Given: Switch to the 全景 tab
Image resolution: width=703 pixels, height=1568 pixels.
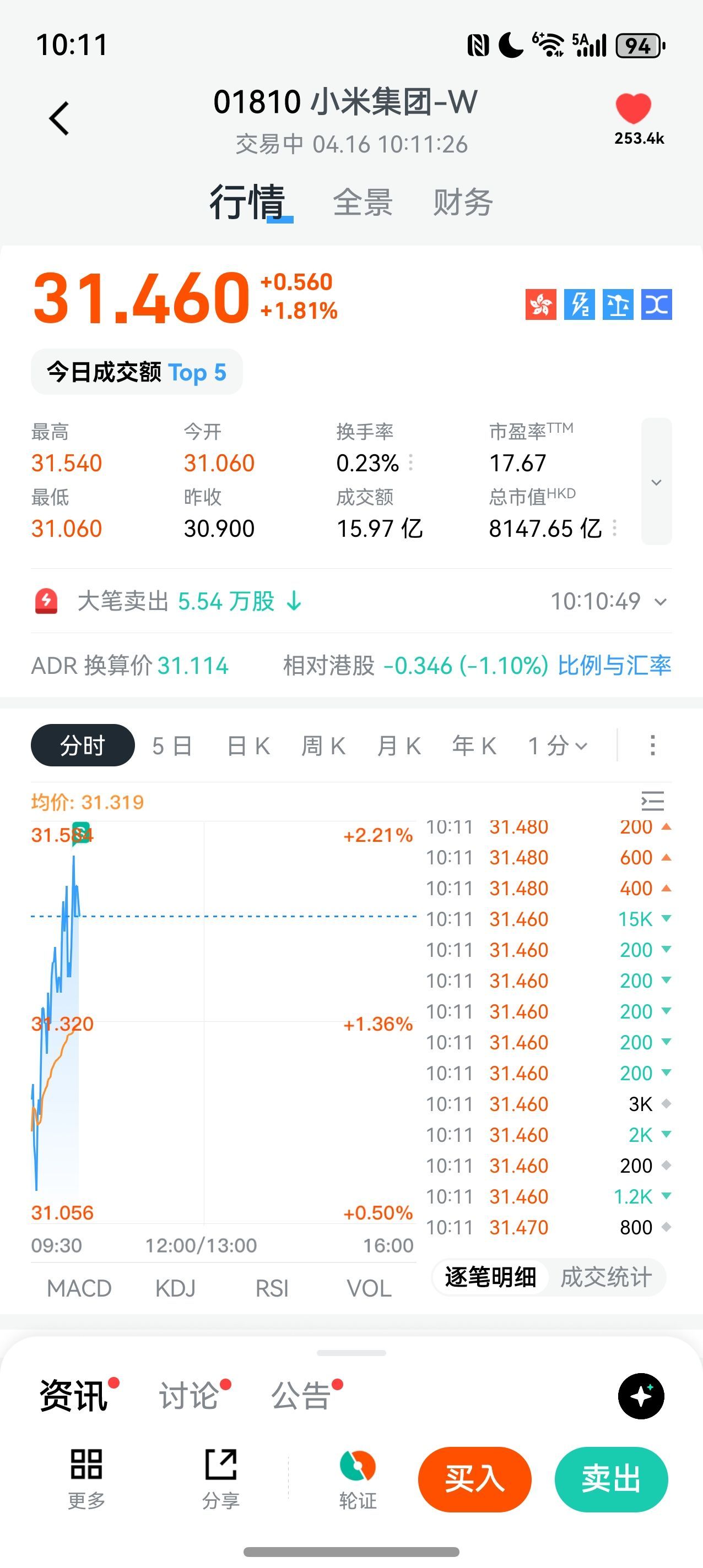Looking at the screenshot, I should (x=363, y=202).
